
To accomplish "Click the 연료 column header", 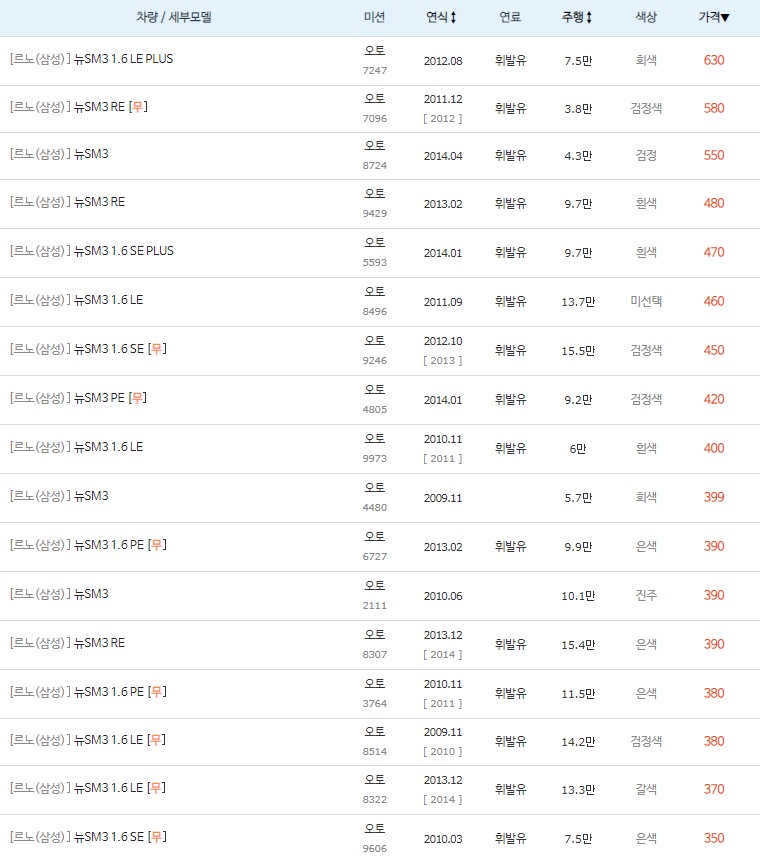I will pyautogui.click(x=508, y=17).
